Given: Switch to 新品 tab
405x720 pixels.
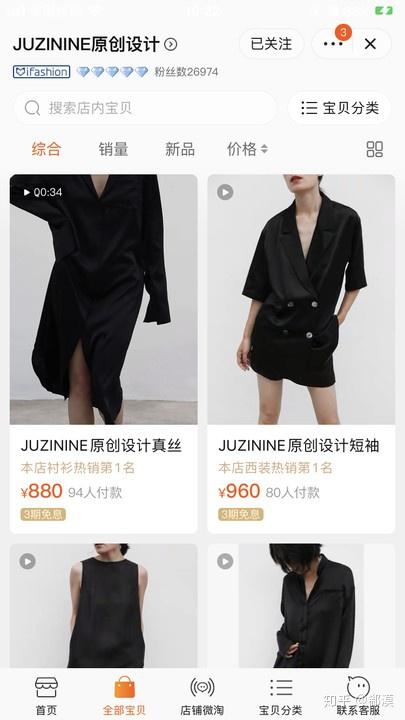Looking at the screenshot, I should point(180,149).
